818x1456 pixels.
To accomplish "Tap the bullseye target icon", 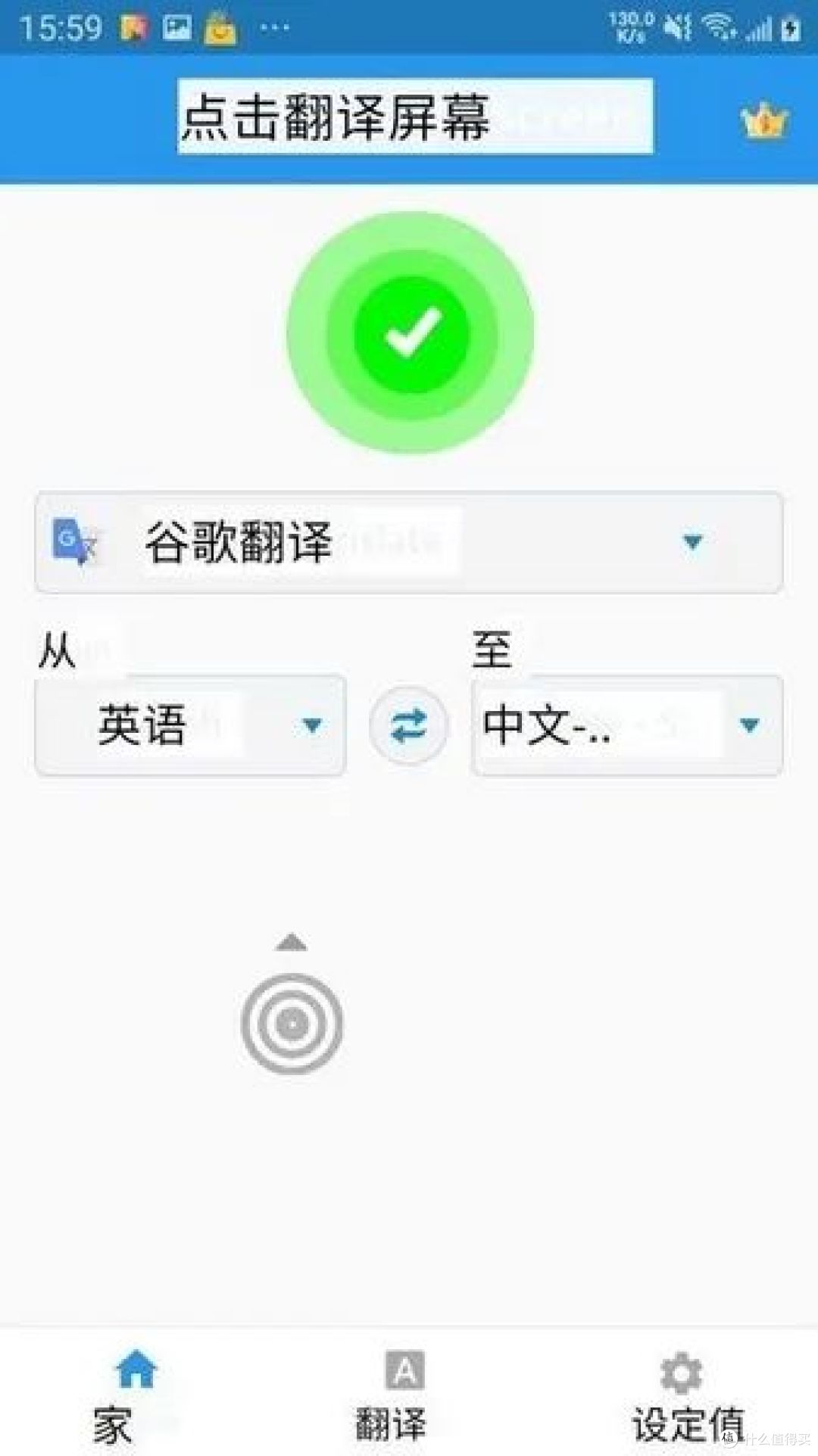I will (x=292, y=1022).
